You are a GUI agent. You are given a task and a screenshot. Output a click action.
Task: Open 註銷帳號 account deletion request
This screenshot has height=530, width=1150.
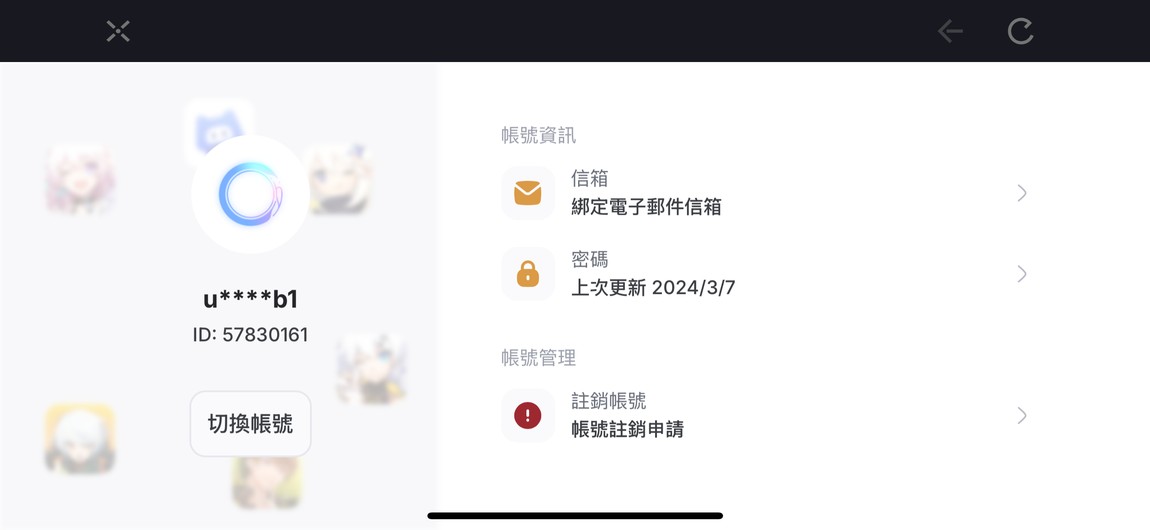coord(765,415)
